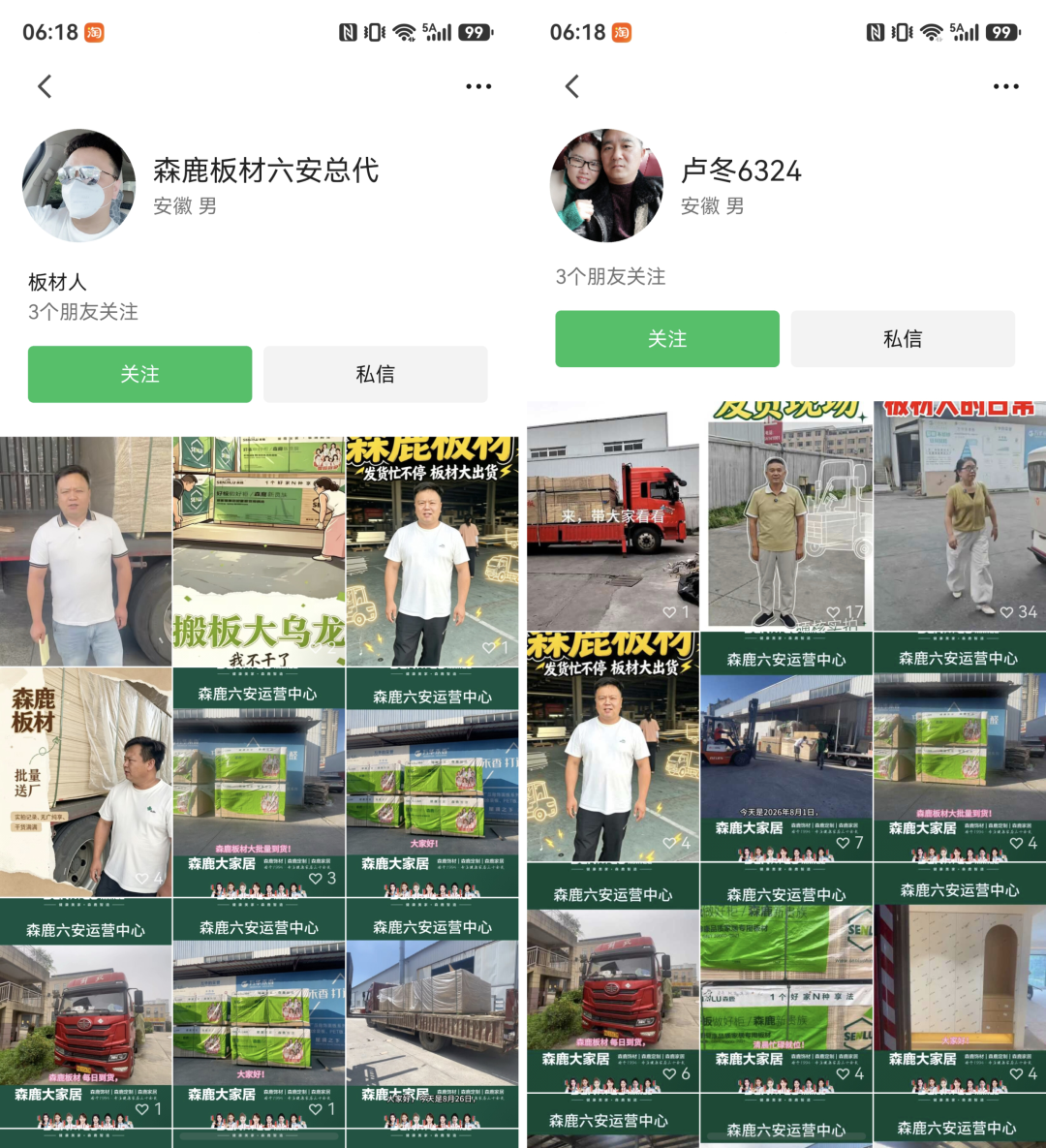
Task: Send 私信 to 森鹿板材六安总代
Action: 376,374
